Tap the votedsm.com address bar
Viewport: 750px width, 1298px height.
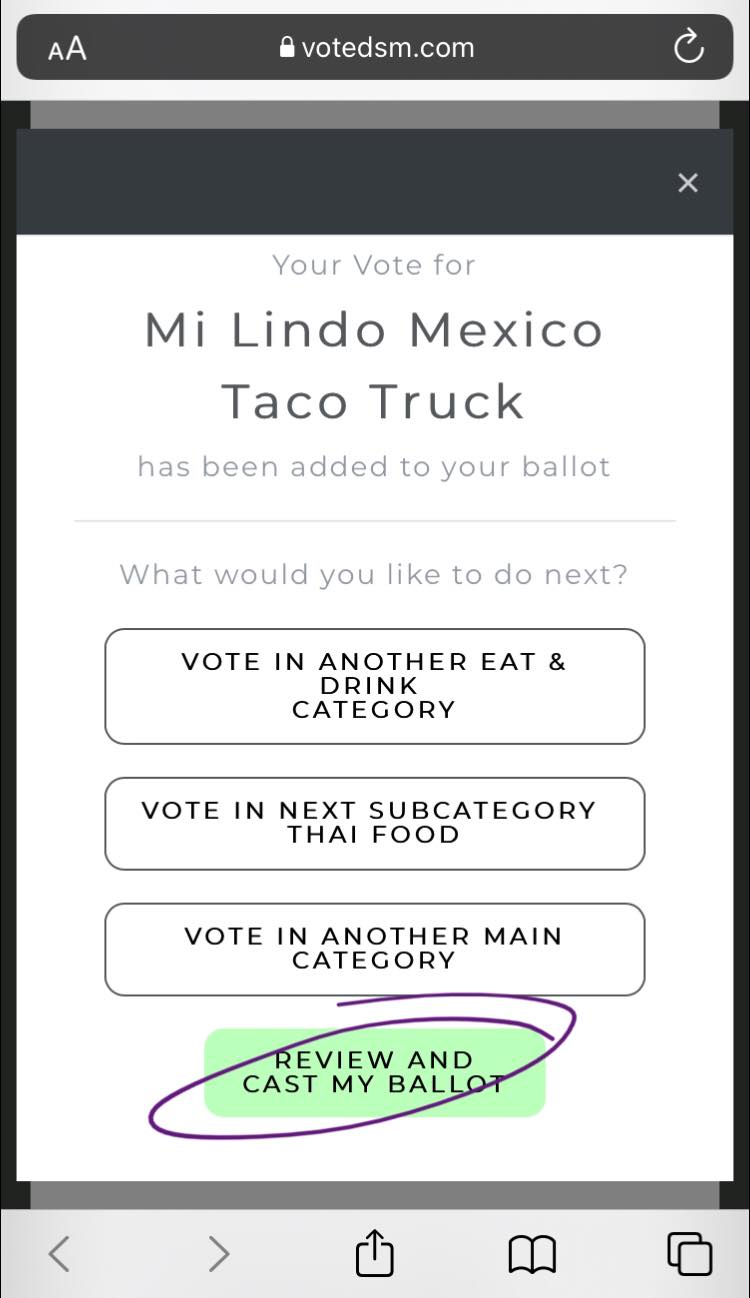click(x=377, y=48)
